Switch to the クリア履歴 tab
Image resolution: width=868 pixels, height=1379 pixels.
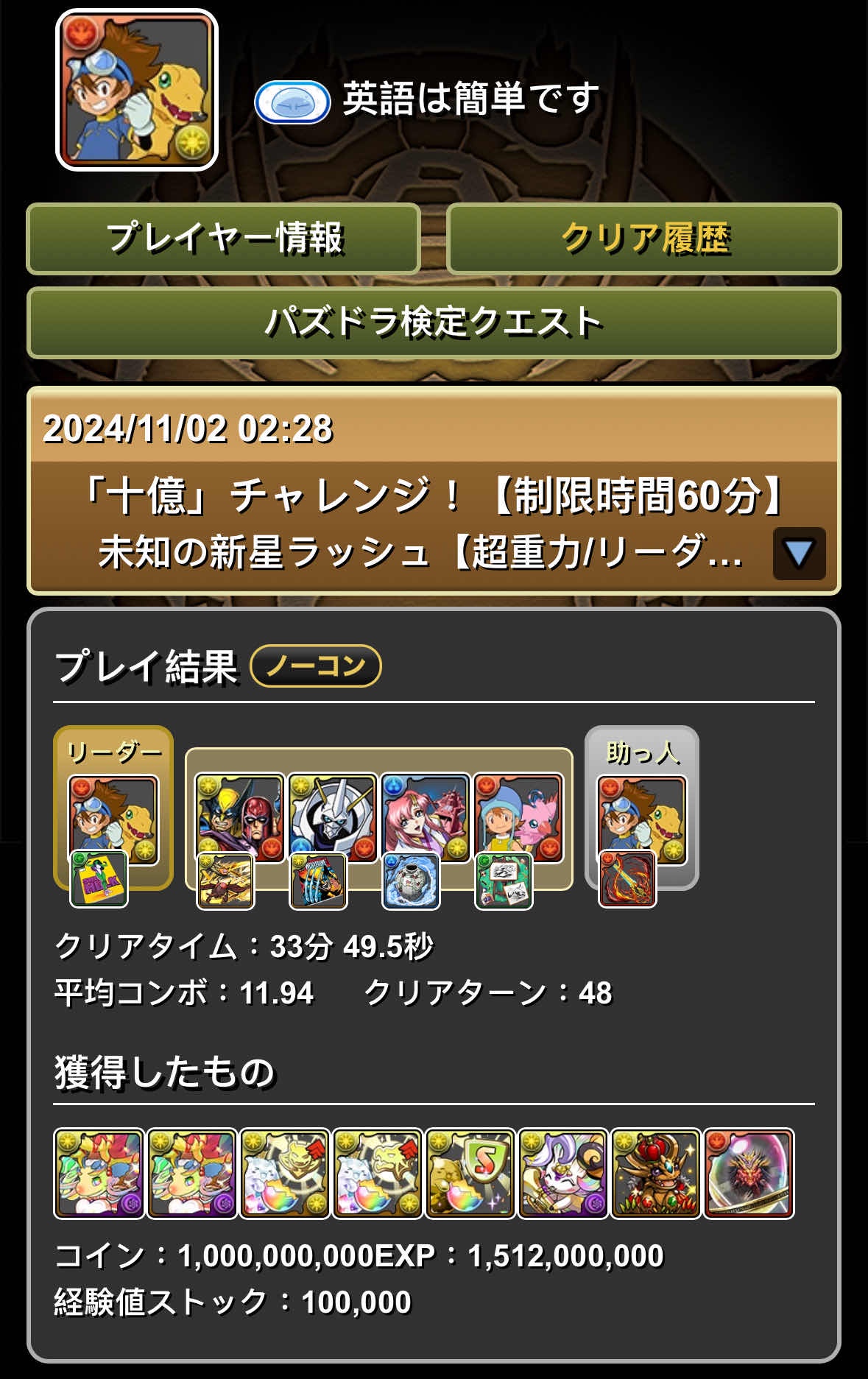point(643,239)
